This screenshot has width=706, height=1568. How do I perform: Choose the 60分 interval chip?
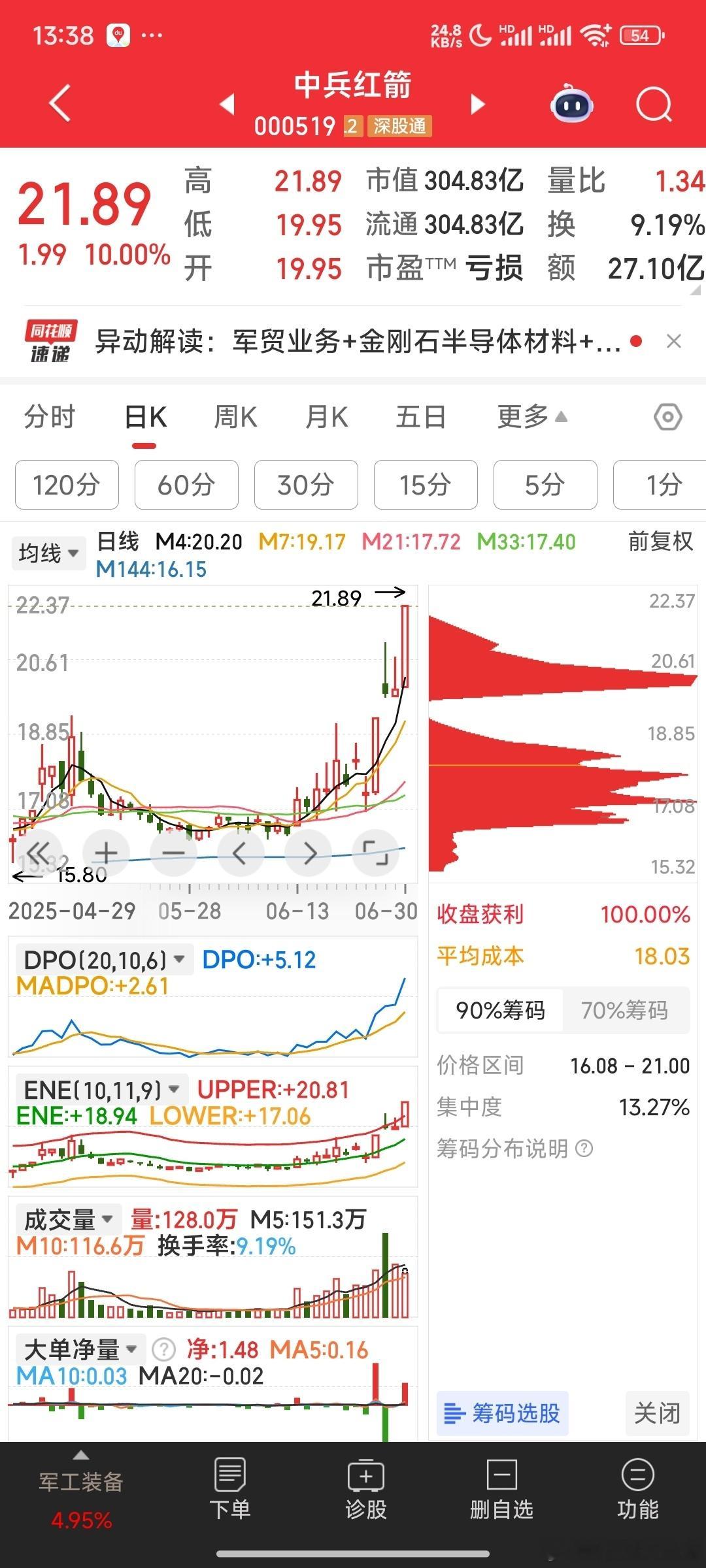[186, 485]
